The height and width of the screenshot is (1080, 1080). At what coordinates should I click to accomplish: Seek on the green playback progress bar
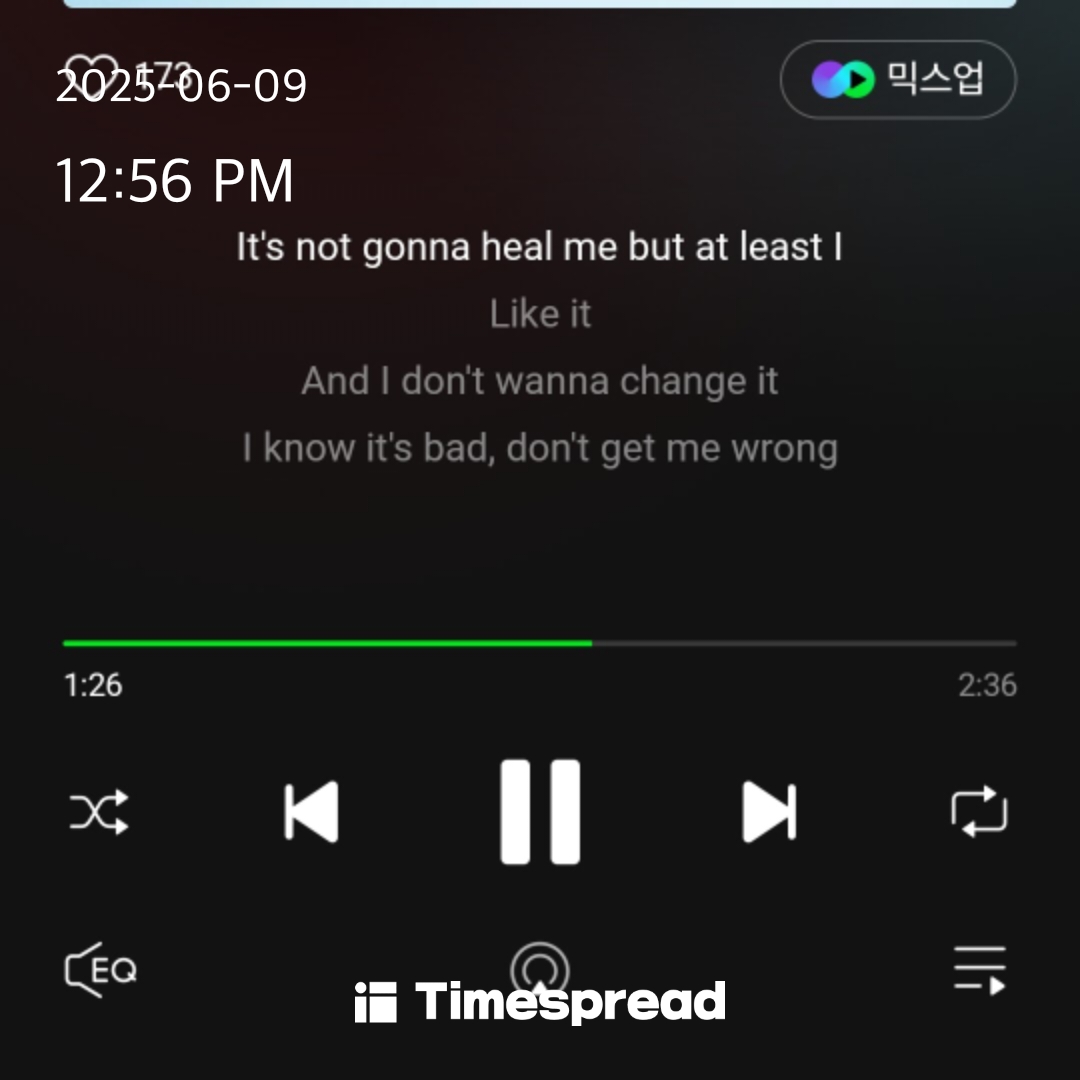point(540,643)
